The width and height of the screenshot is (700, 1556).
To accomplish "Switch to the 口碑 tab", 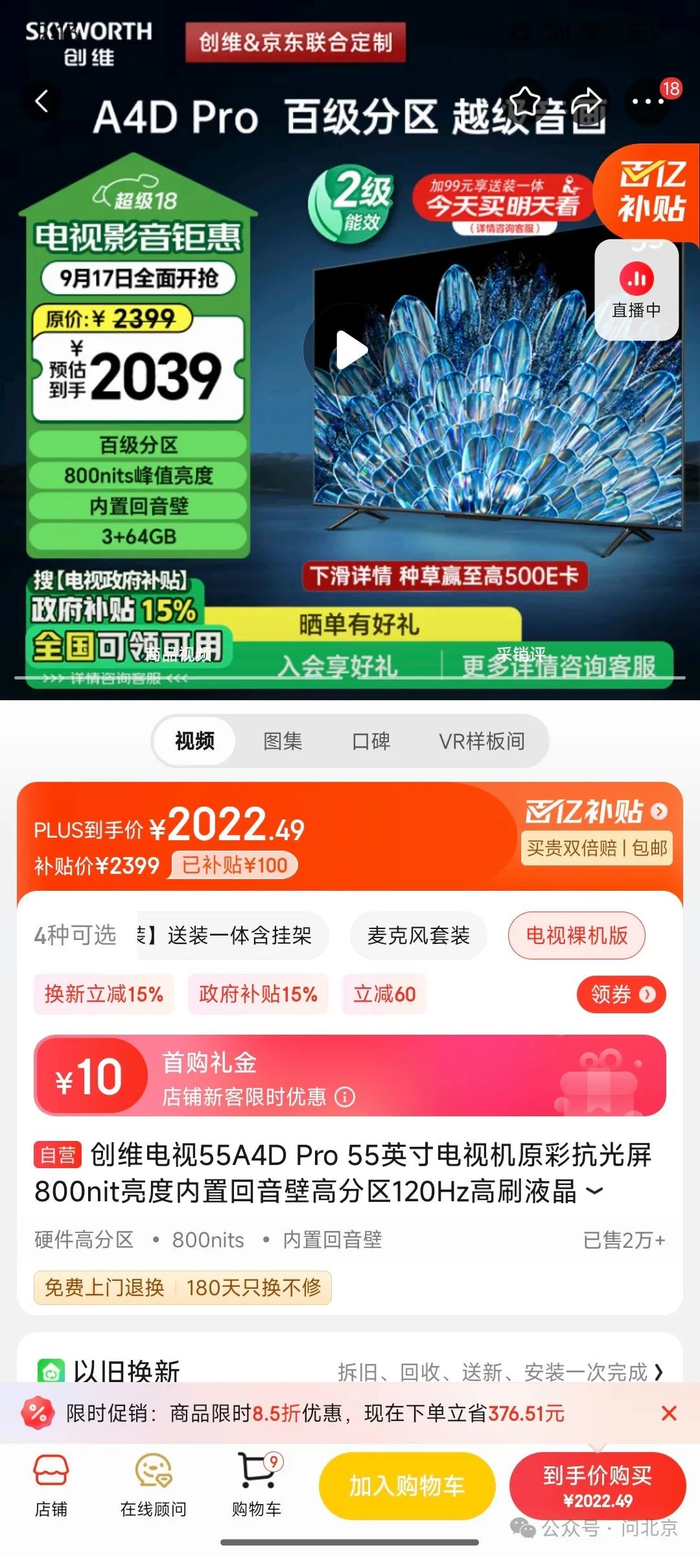I will [x=371, y=741].
